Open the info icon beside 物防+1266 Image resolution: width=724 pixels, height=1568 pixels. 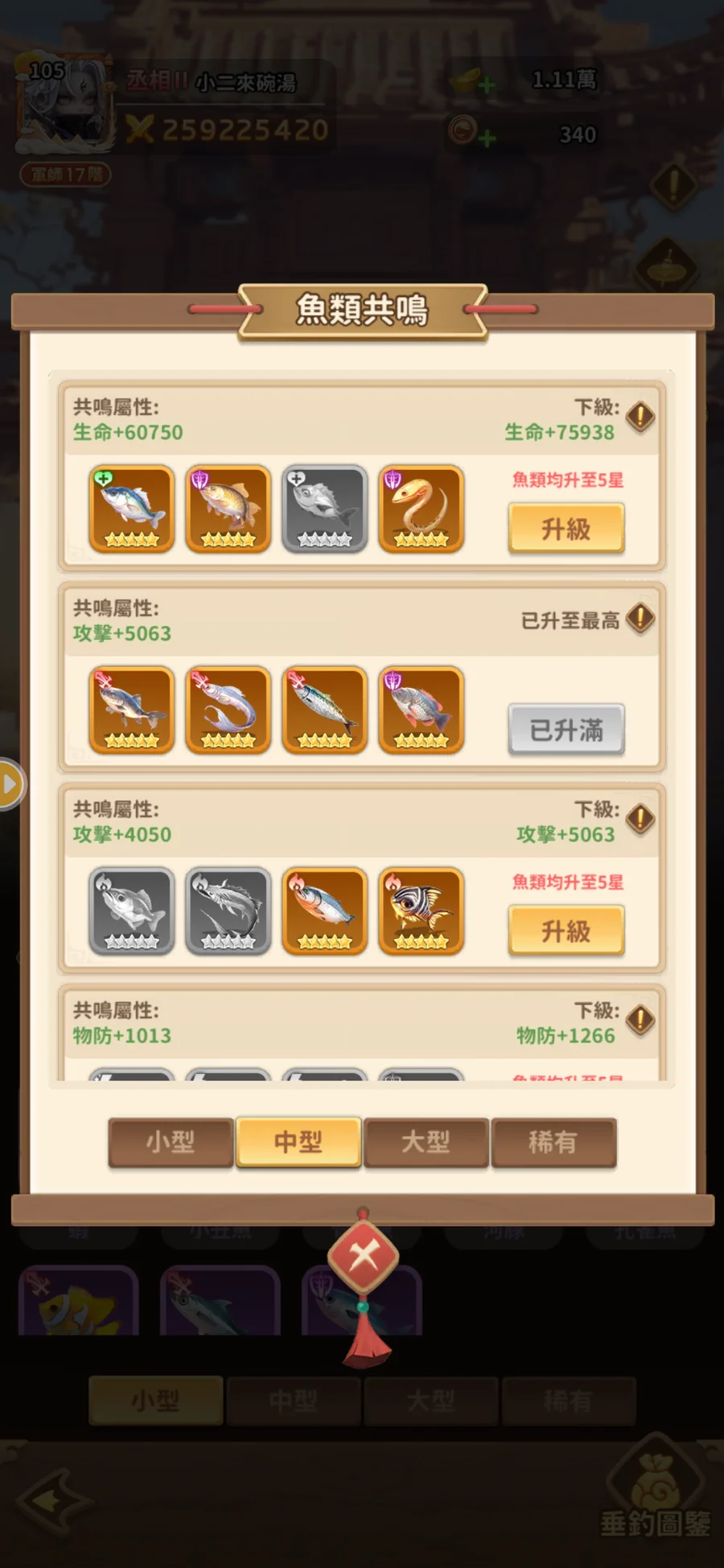640,1020
